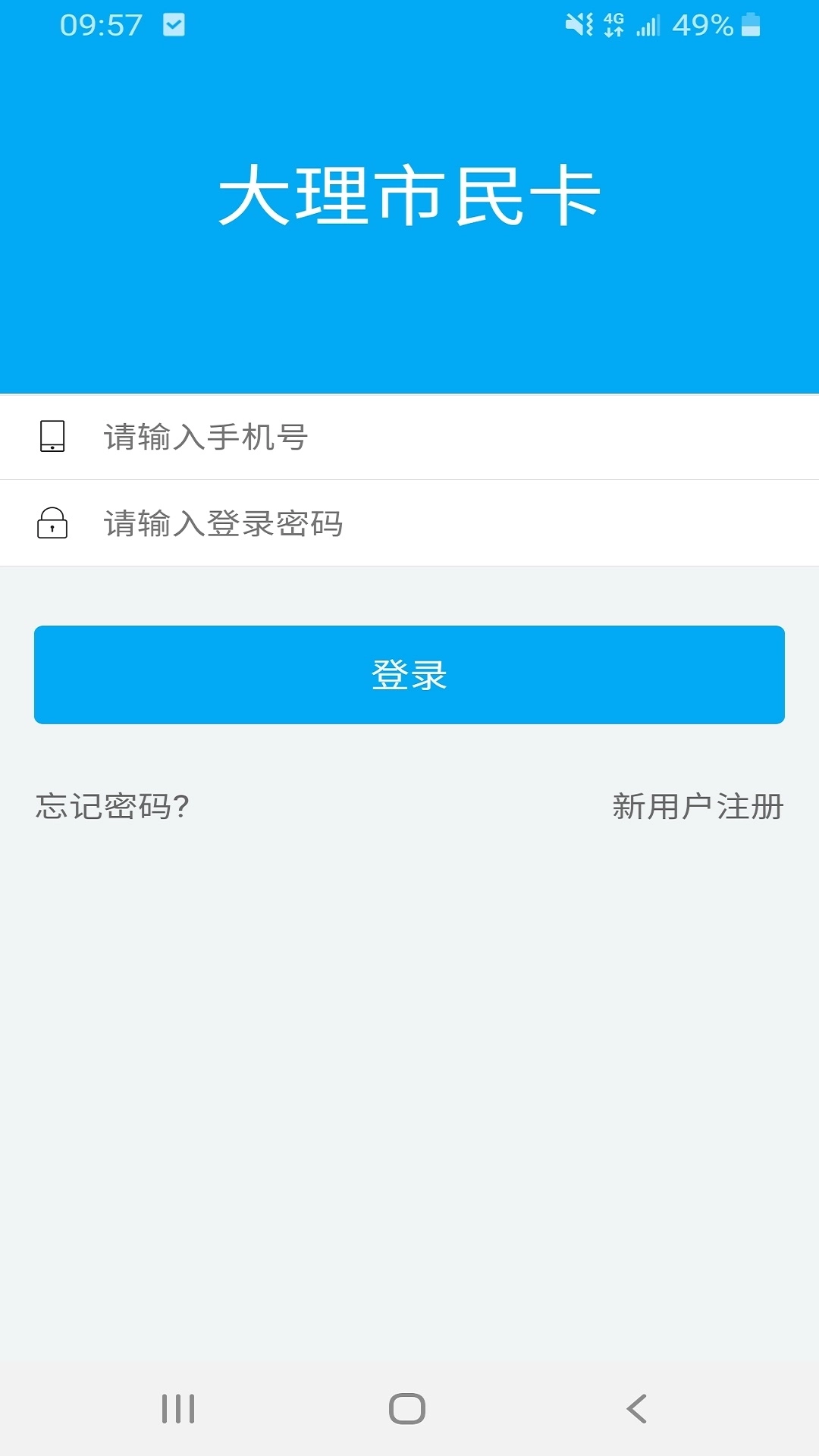This screenshot has height=1456, width=819.
Task: Click the phone icon beside the mobile number field
Action: pyautogui.click(x=52, y=436)
